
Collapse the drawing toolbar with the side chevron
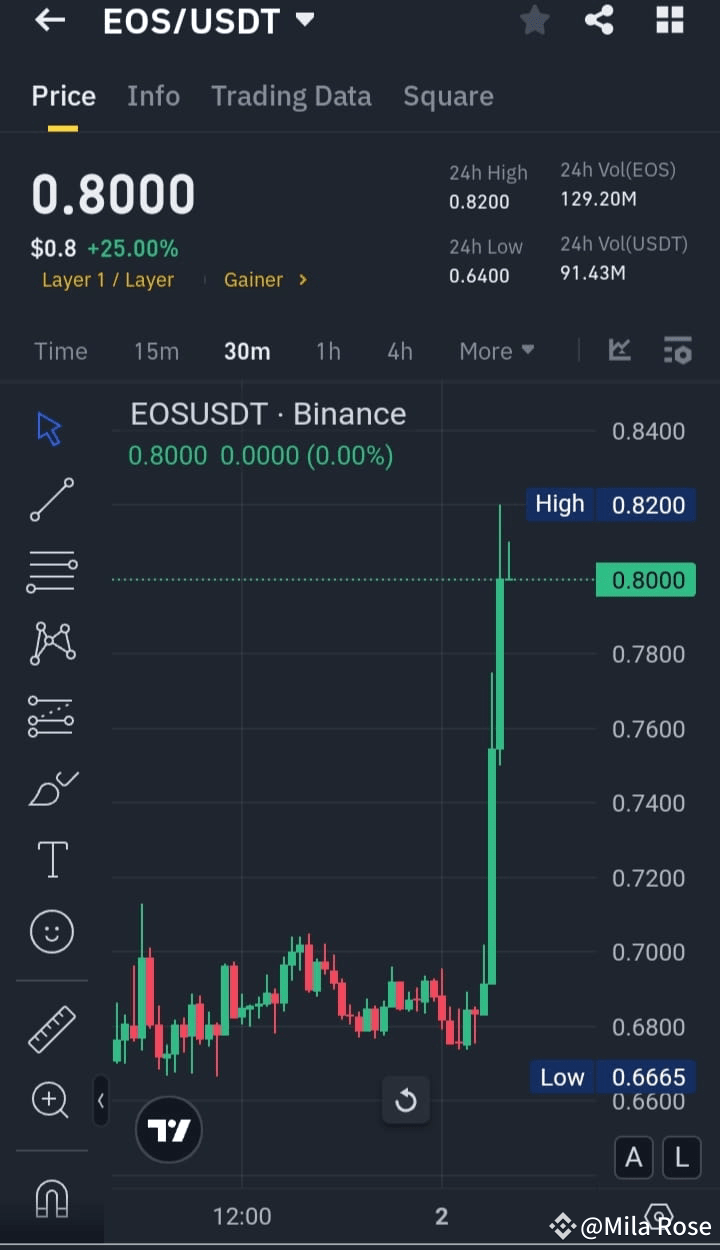click(x=101, y=1100)
